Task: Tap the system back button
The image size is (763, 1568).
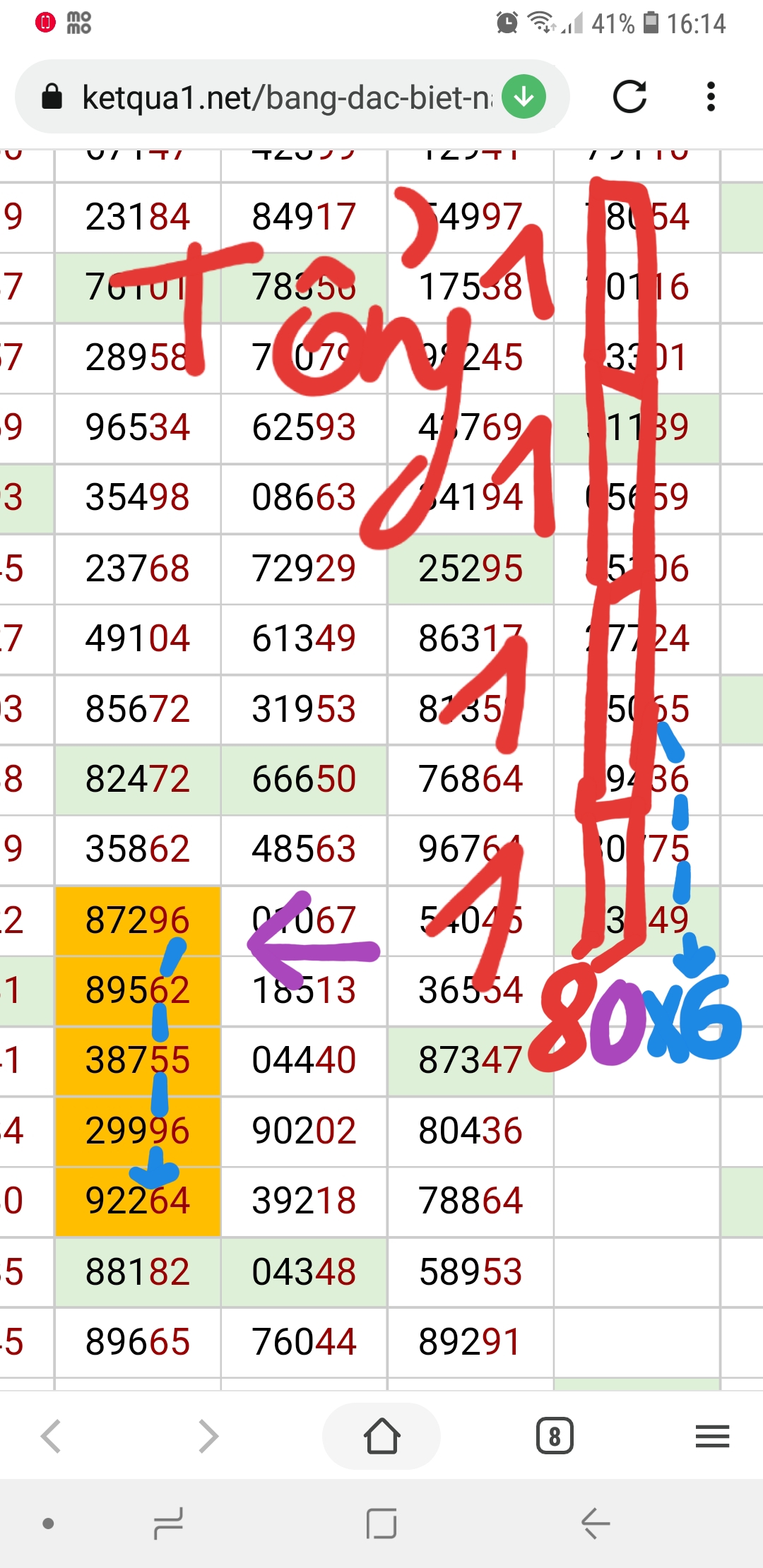Action: (x=595, y=1524)
